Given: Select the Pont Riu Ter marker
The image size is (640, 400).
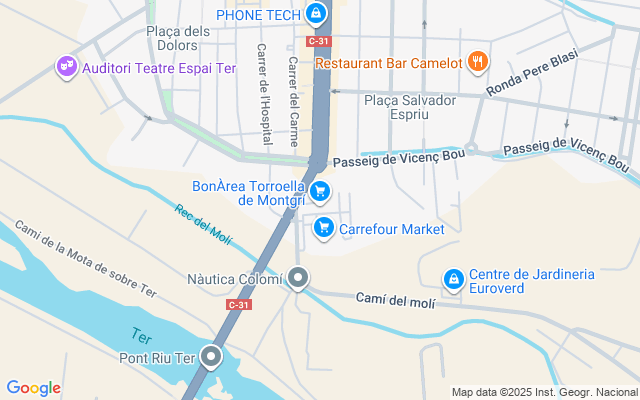Looking at the screenshot, I should point(211,356).
